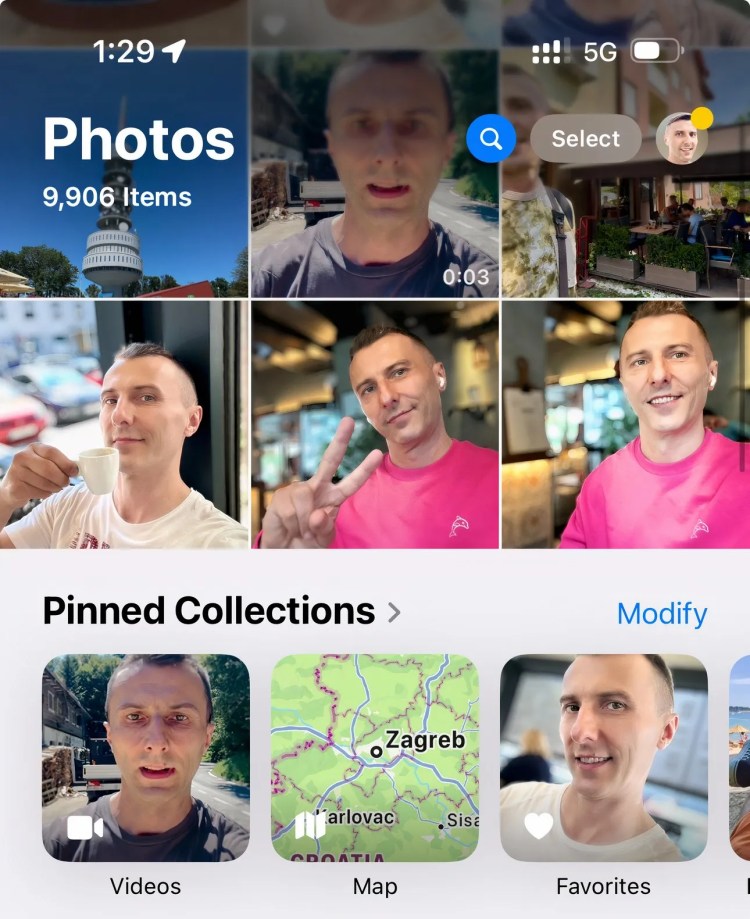Open the peace-sign selfie in the pink shirt
The height and width of the screenshot is (919, 750).
point(374,424)
